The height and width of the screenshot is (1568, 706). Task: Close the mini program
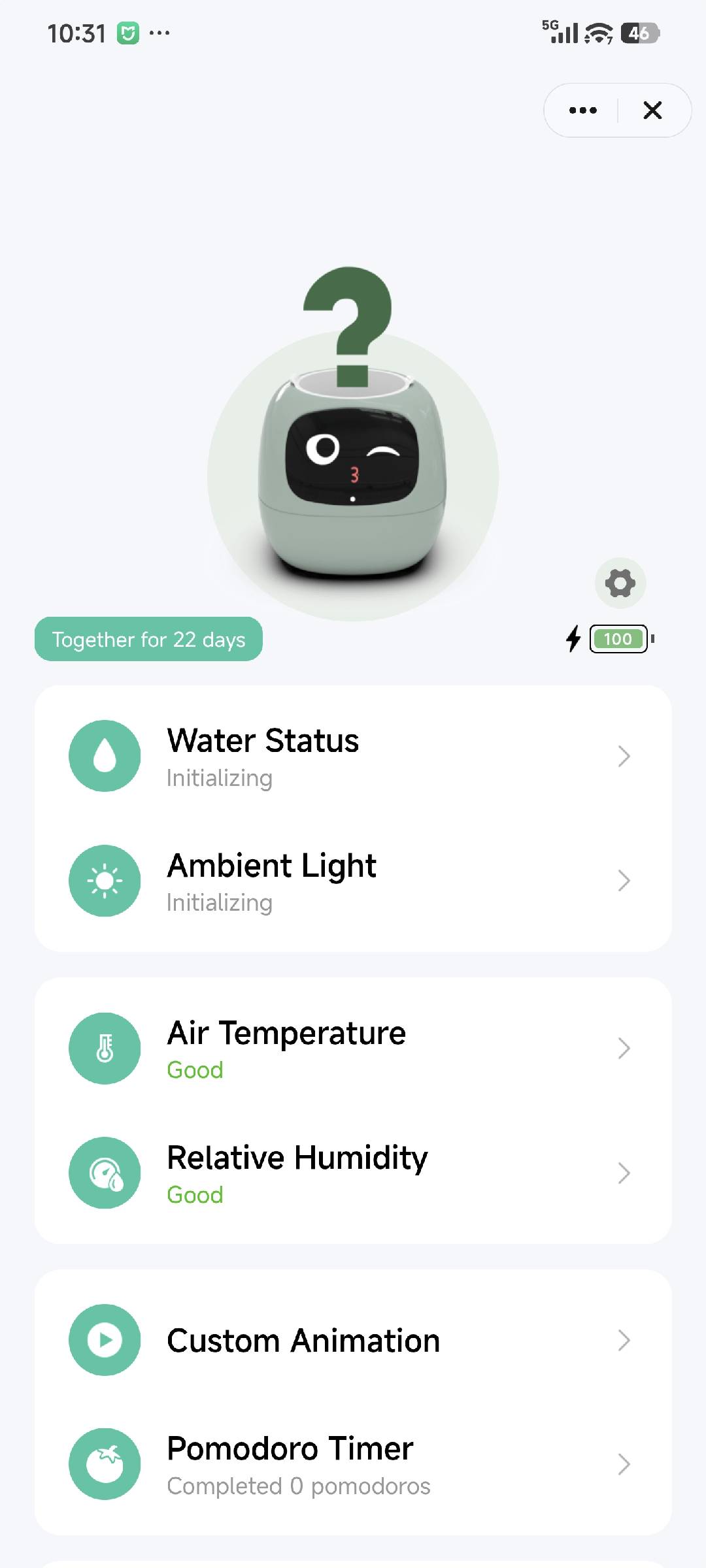click(x=652, y=110)
